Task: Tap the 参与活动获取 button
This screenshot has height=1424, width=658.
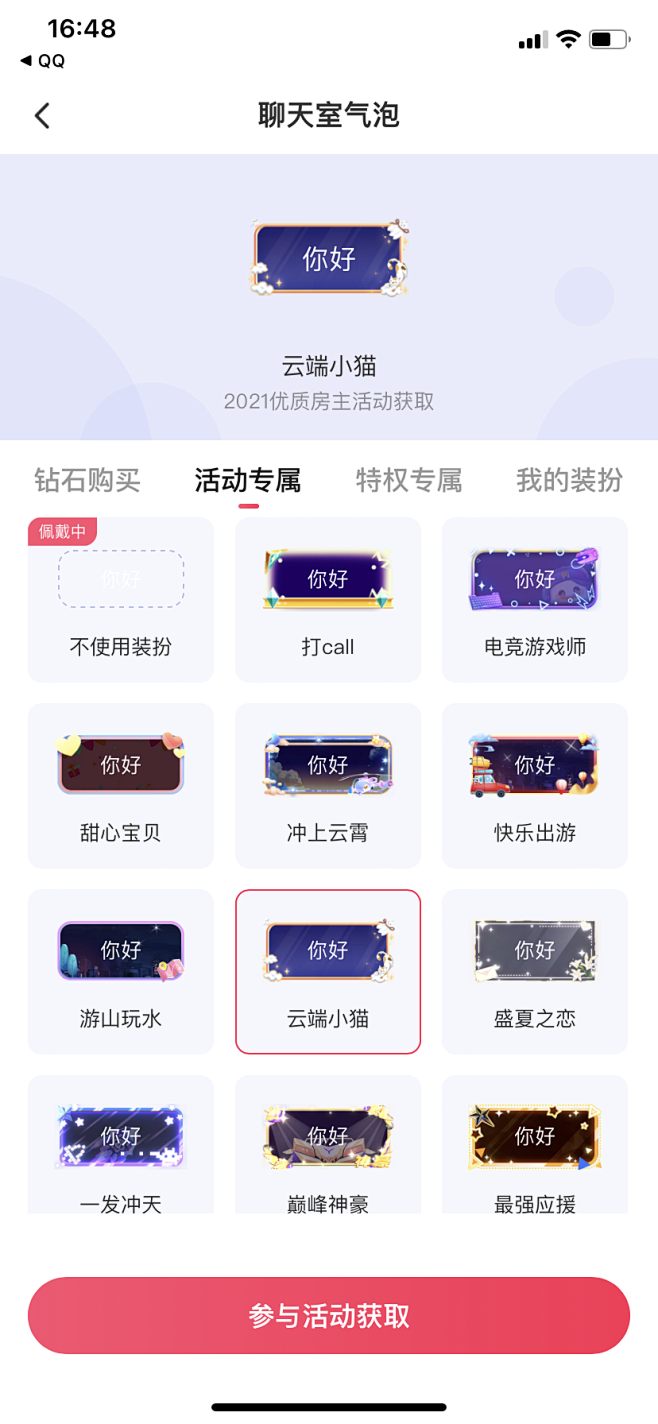Action: point(329,1316)
